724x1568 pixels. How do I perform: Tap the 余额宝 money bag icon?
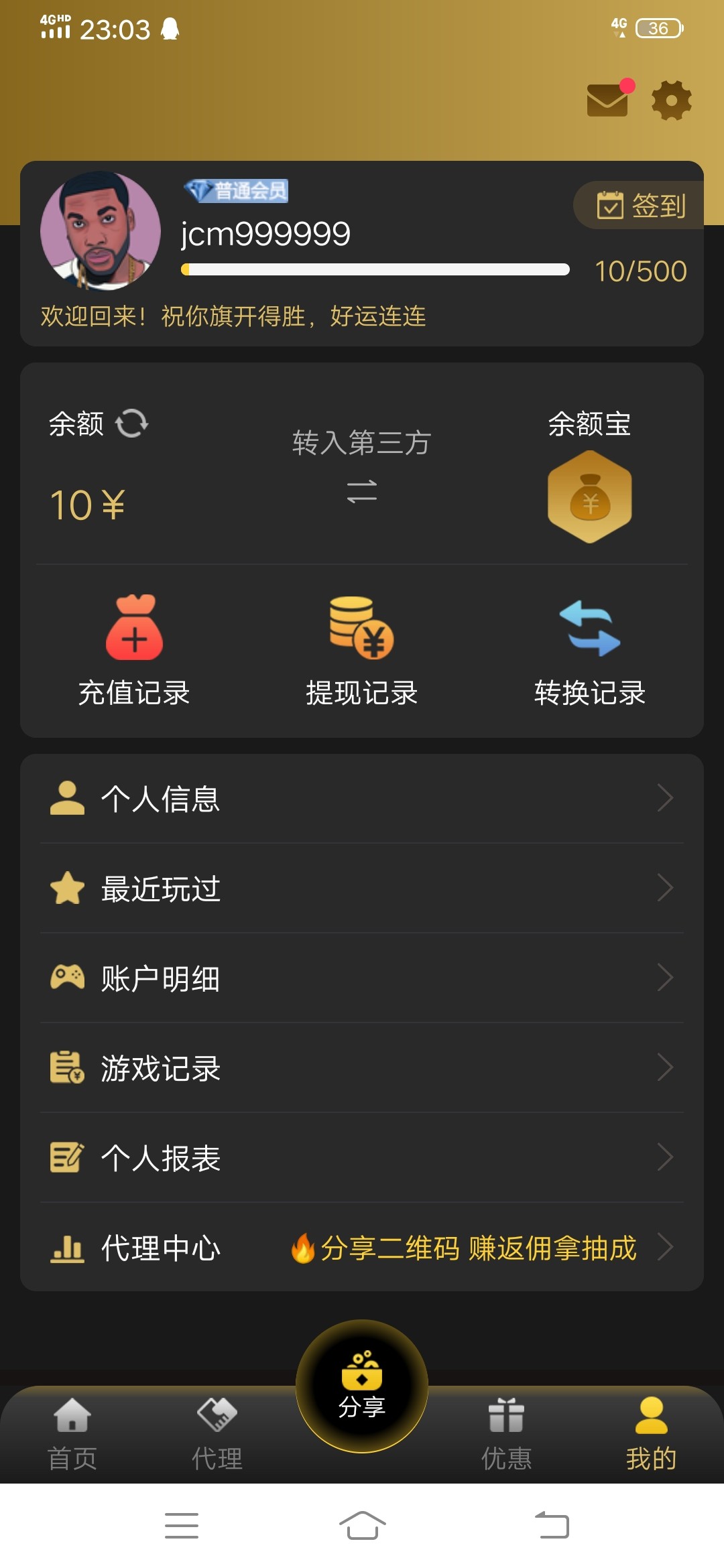pos(590,496)
